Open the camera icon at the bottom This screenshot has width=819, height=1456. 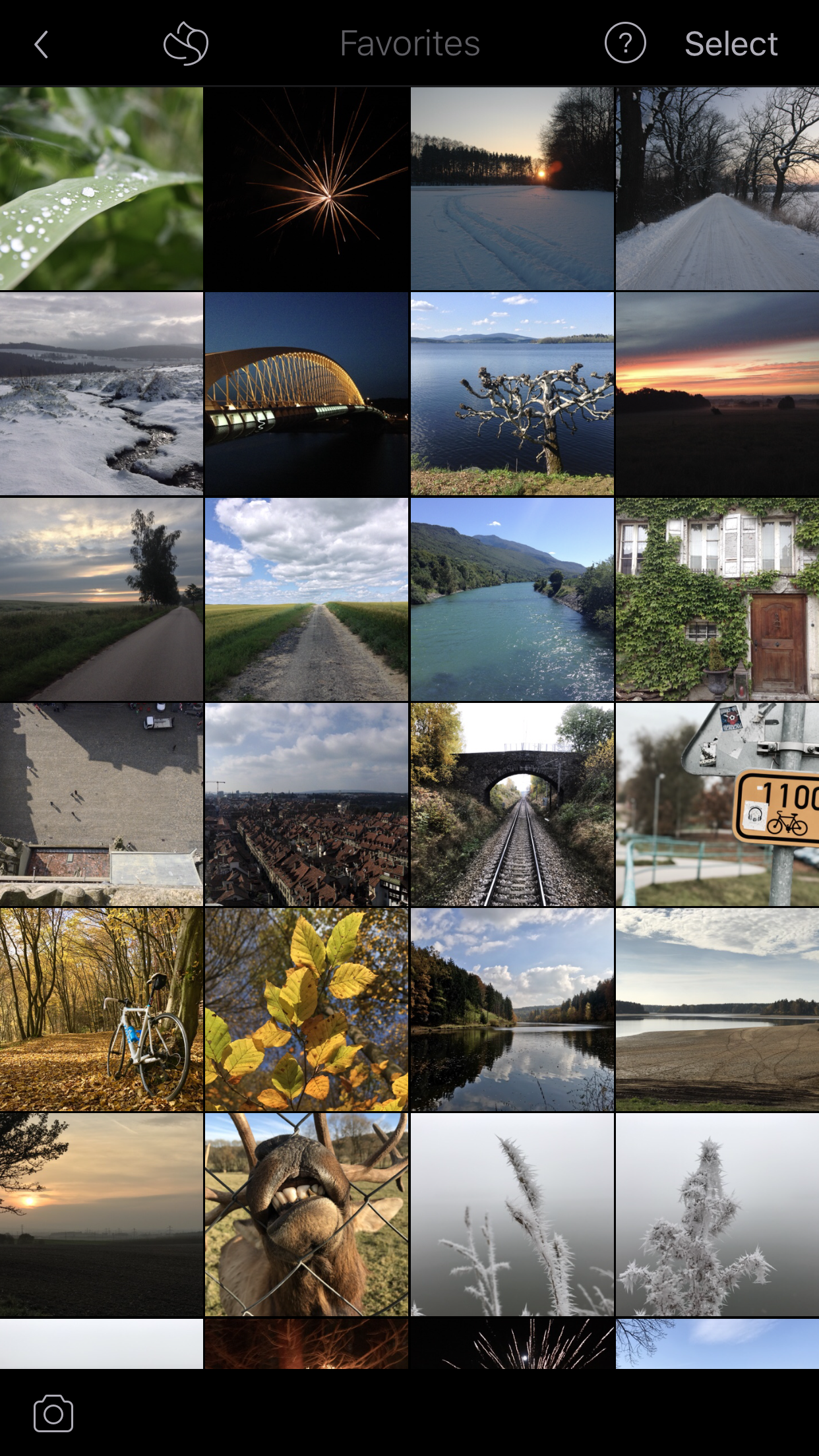pyautogui.click(x=53, y=1413)
